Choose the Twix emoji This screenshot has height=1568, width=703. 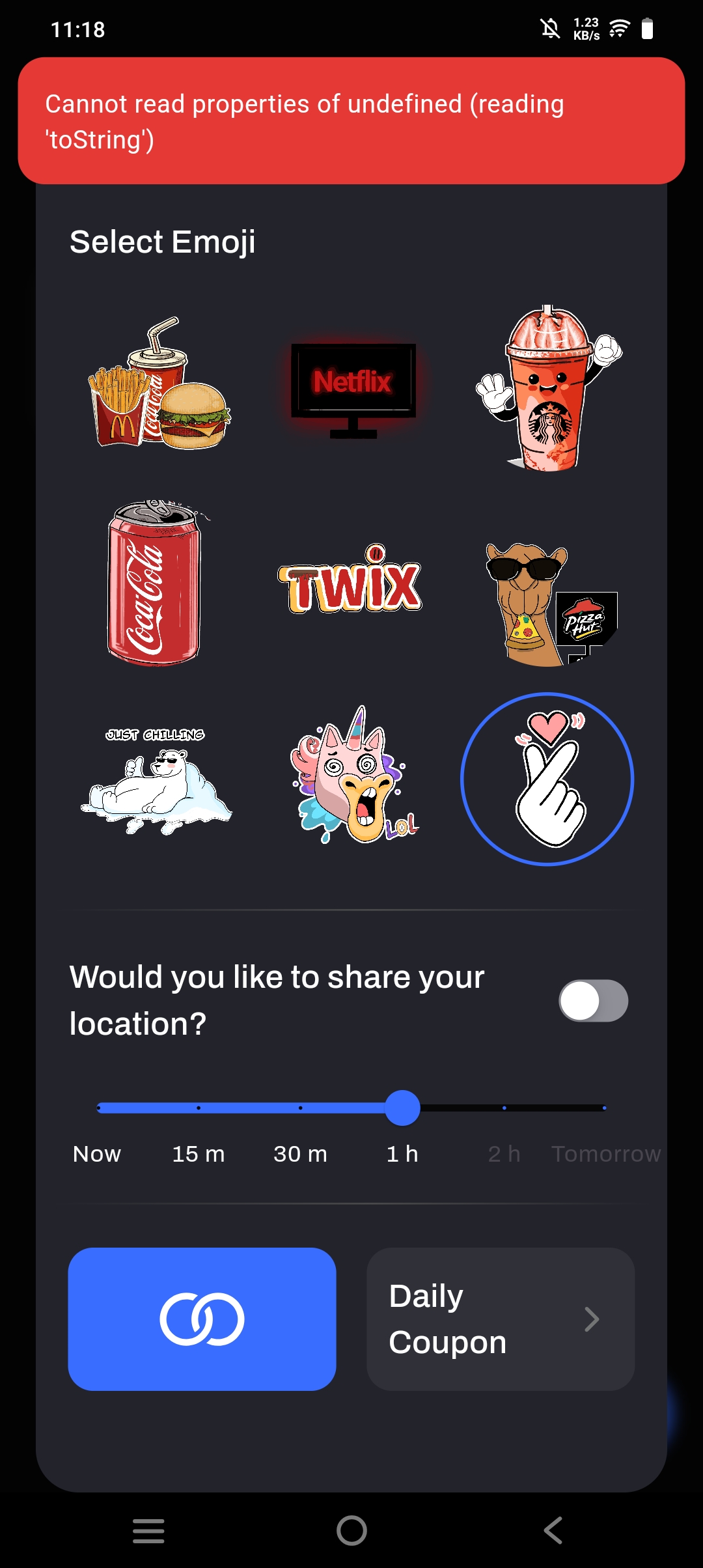[351, 581]
